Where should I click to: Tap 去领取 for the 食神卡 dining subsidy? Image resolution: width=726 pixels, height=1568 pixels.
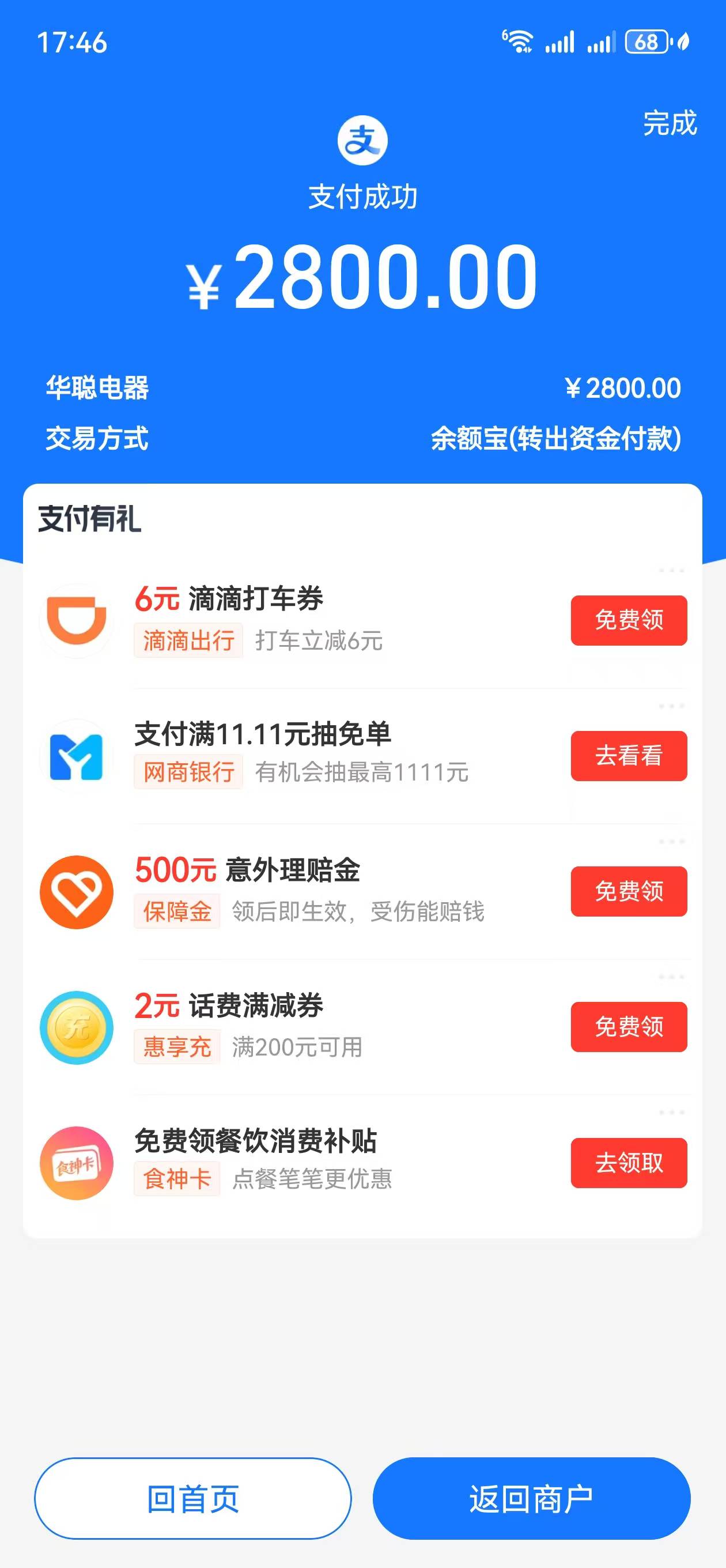point(629,1163)
